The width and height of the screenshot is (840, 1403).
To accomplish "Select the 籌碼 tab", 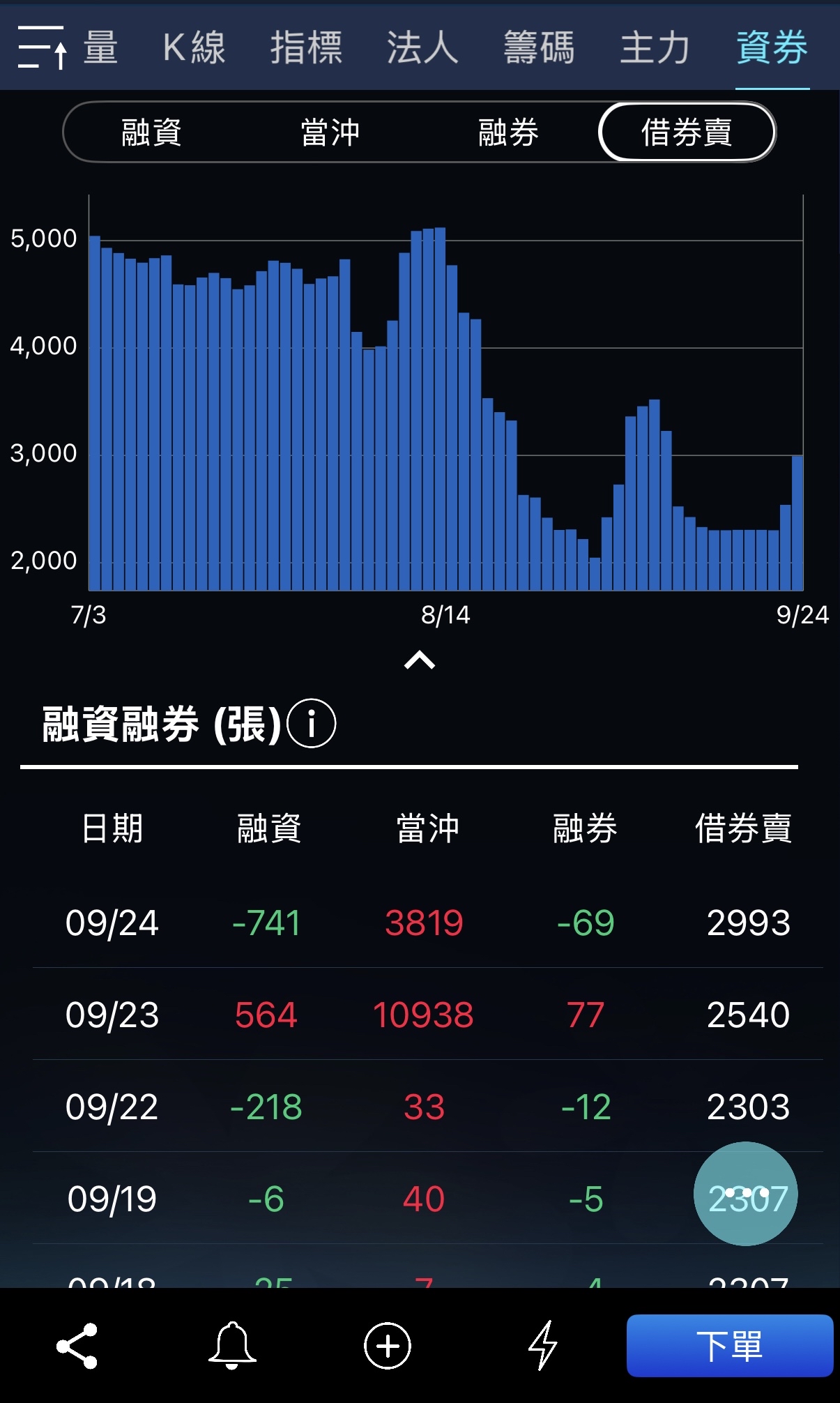I will click(x=539, y=47).
